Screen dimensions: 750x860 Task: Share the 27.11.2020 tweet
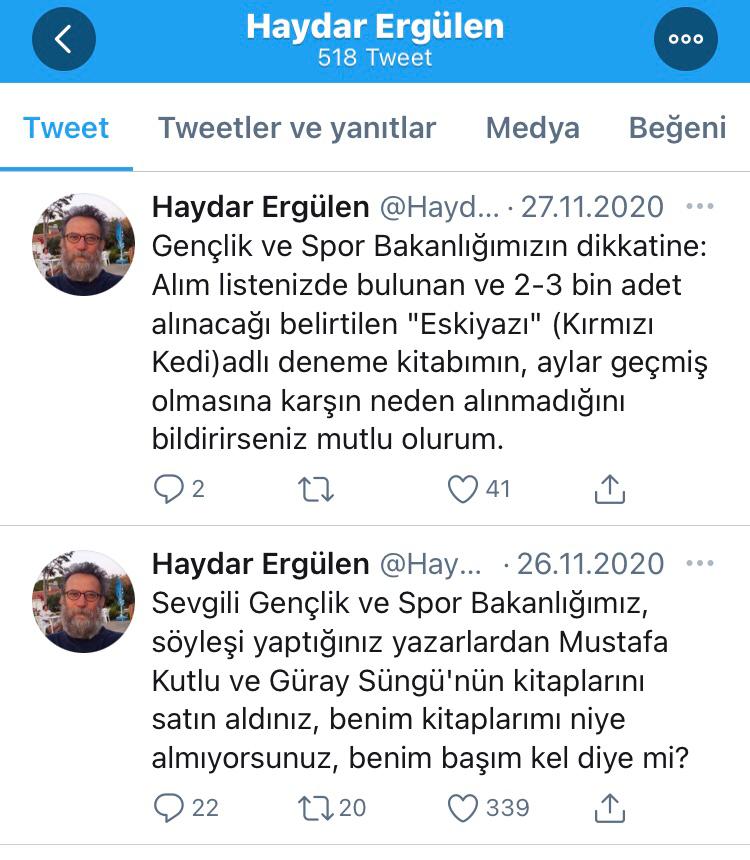(x=610, y=489)
